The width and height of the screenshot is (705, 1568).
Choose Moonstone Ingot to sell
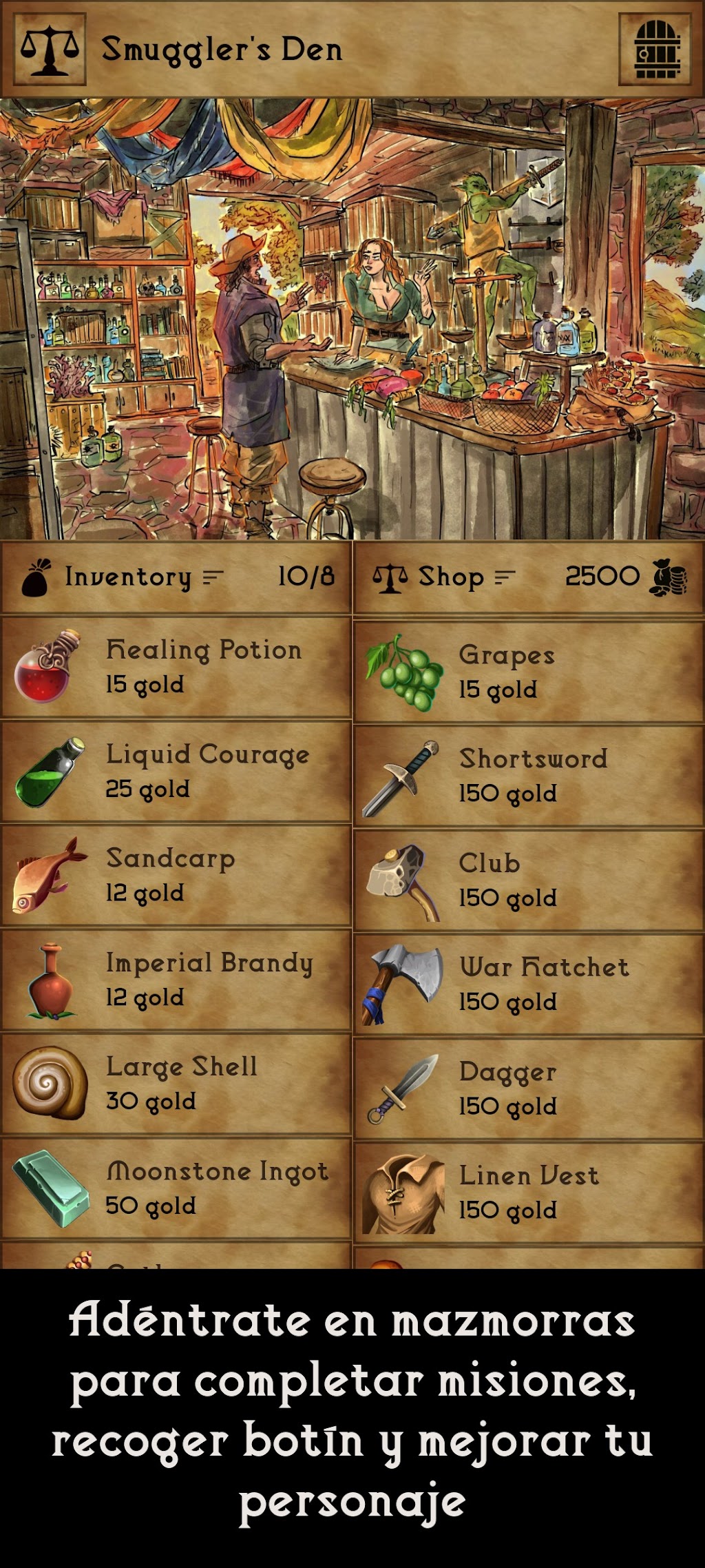point(176,1188)
